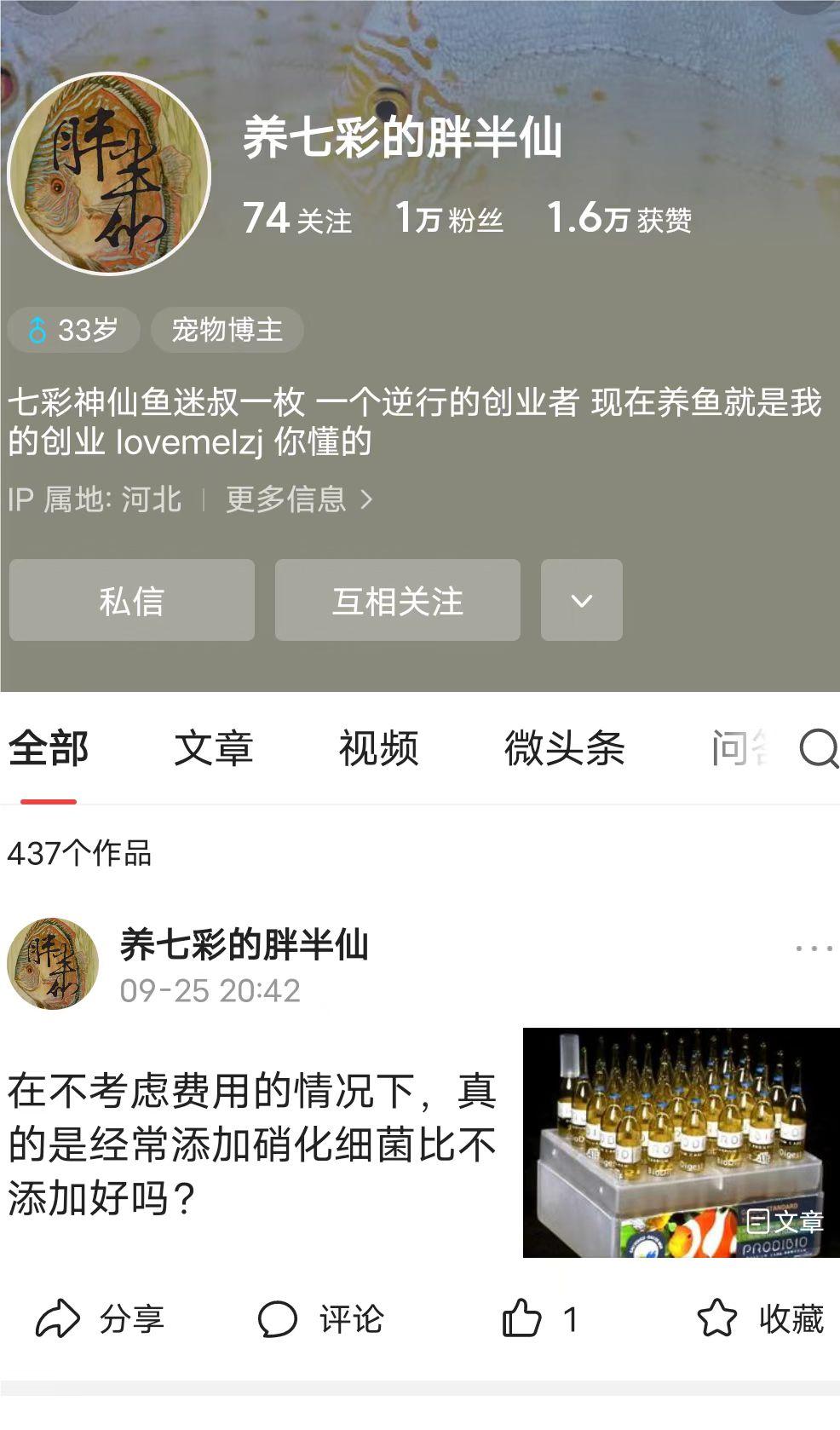Viewport: 840px width, 1430px height.
Task: Share the 09-25 post via 分享
Action: point(101,1319)
